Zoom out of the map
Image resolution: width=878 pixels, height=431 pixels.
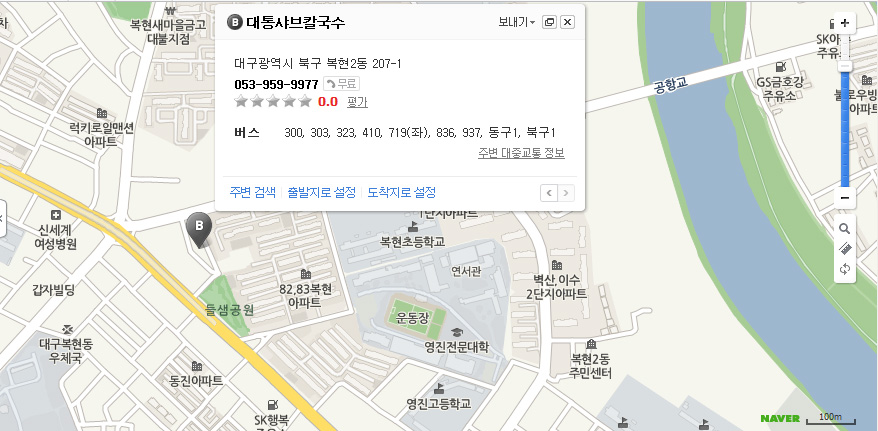845,198
